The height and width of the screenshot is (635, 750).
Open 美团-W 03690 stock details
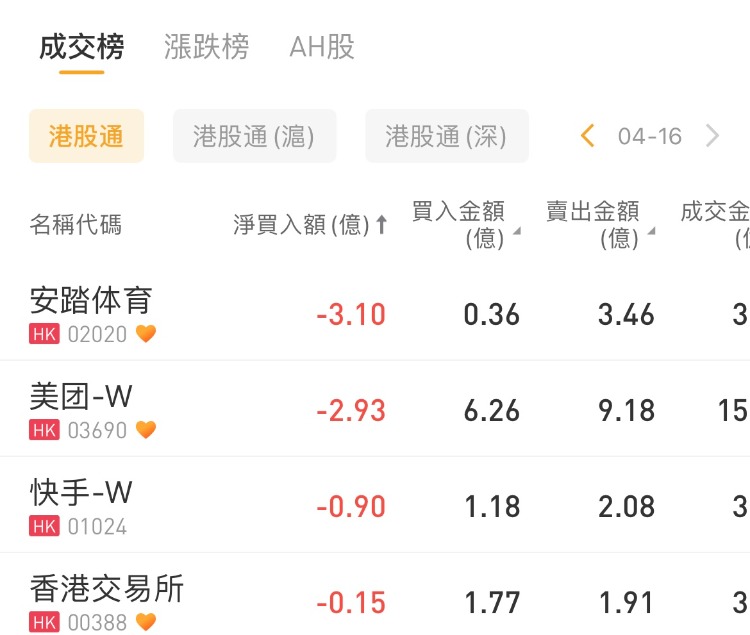[x=82, y=409]
